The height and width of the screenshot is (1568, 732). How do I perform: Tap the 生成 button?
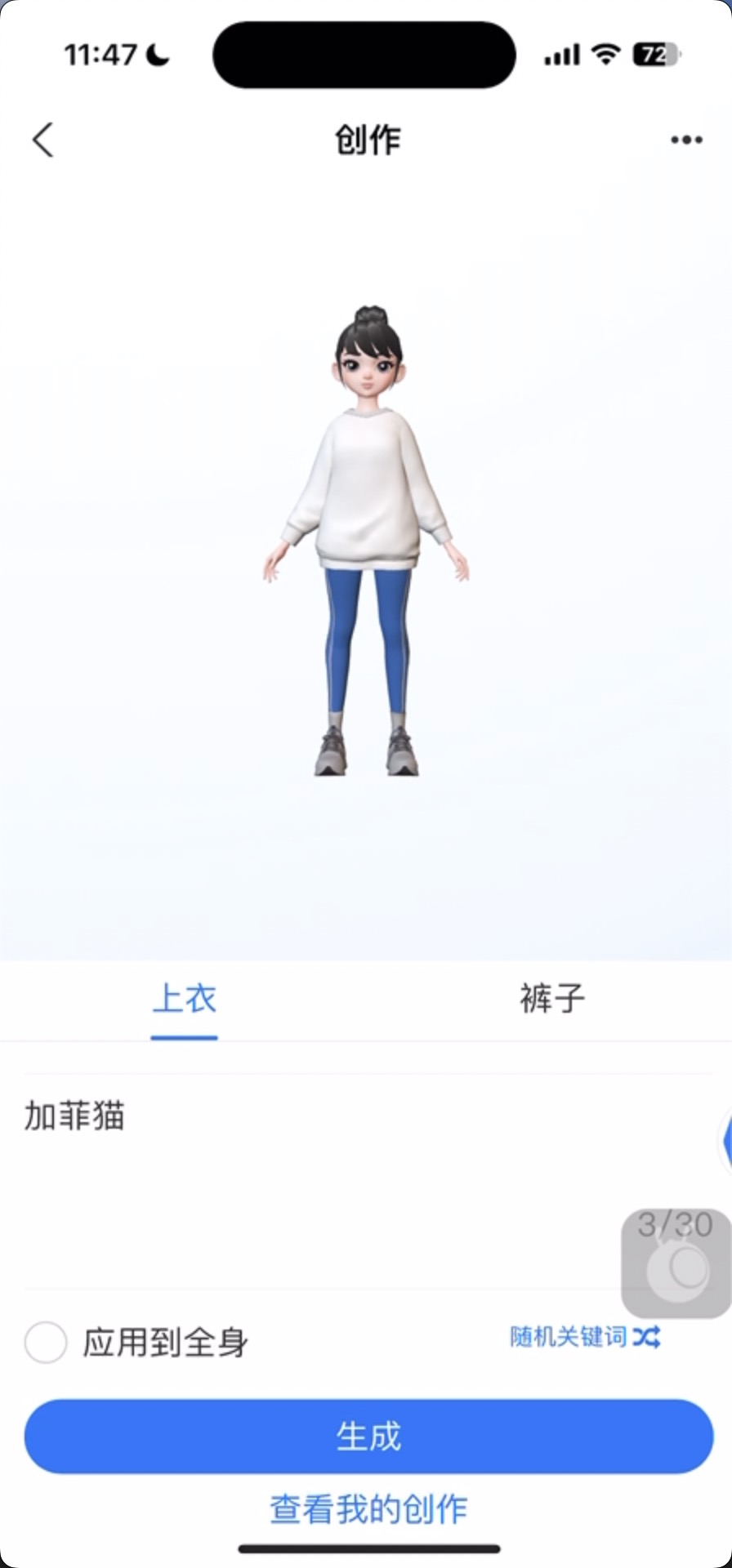click(x=368, y=1436)
